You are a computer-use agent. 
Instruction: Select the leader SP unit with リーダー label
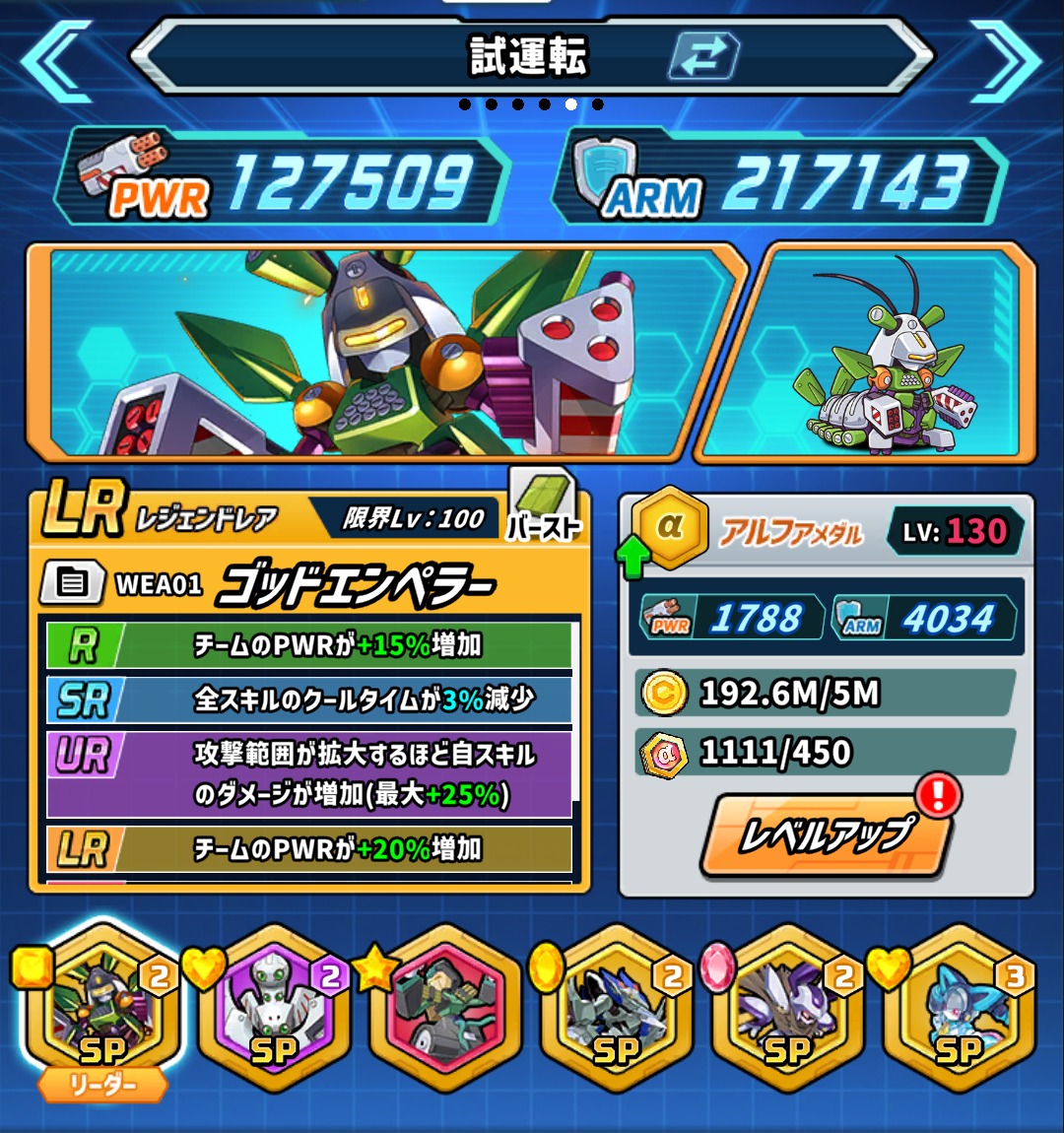pos(102,1007)
